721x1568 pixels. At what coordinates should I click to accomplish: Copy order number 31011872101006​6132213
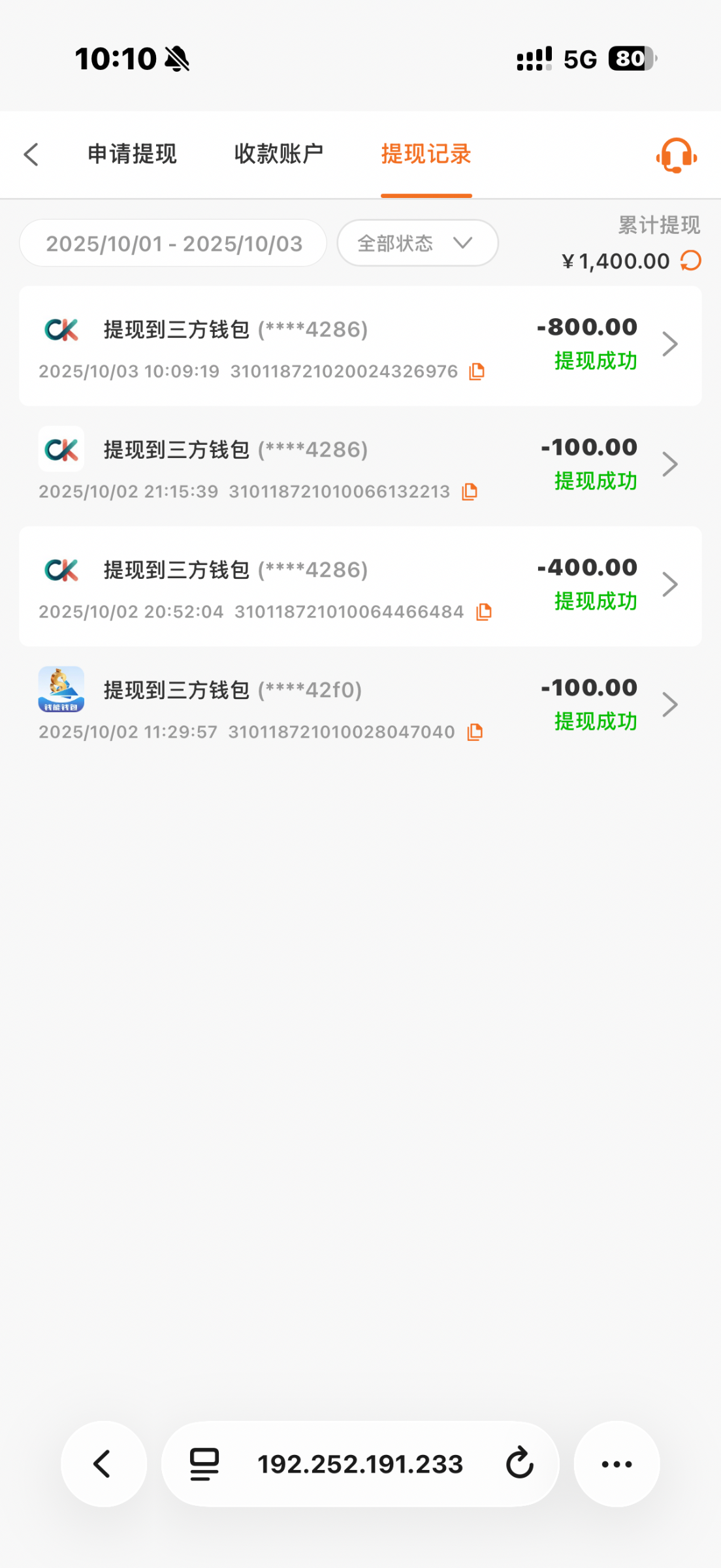pyautogui.click(x=470, y=492)
